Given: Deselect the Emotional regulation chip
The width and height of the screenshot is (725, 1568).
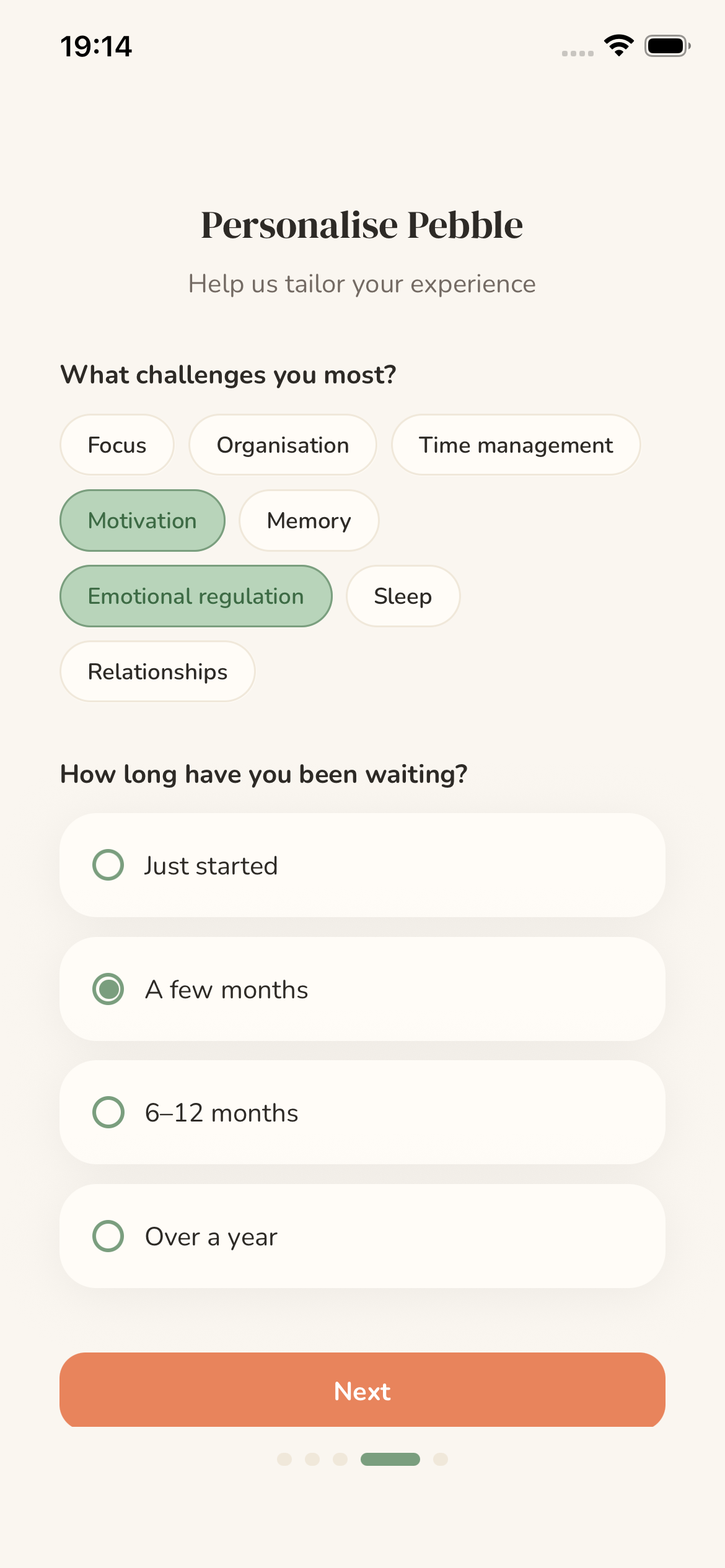Looking at the screenshot, I should [x=196, y=596].
